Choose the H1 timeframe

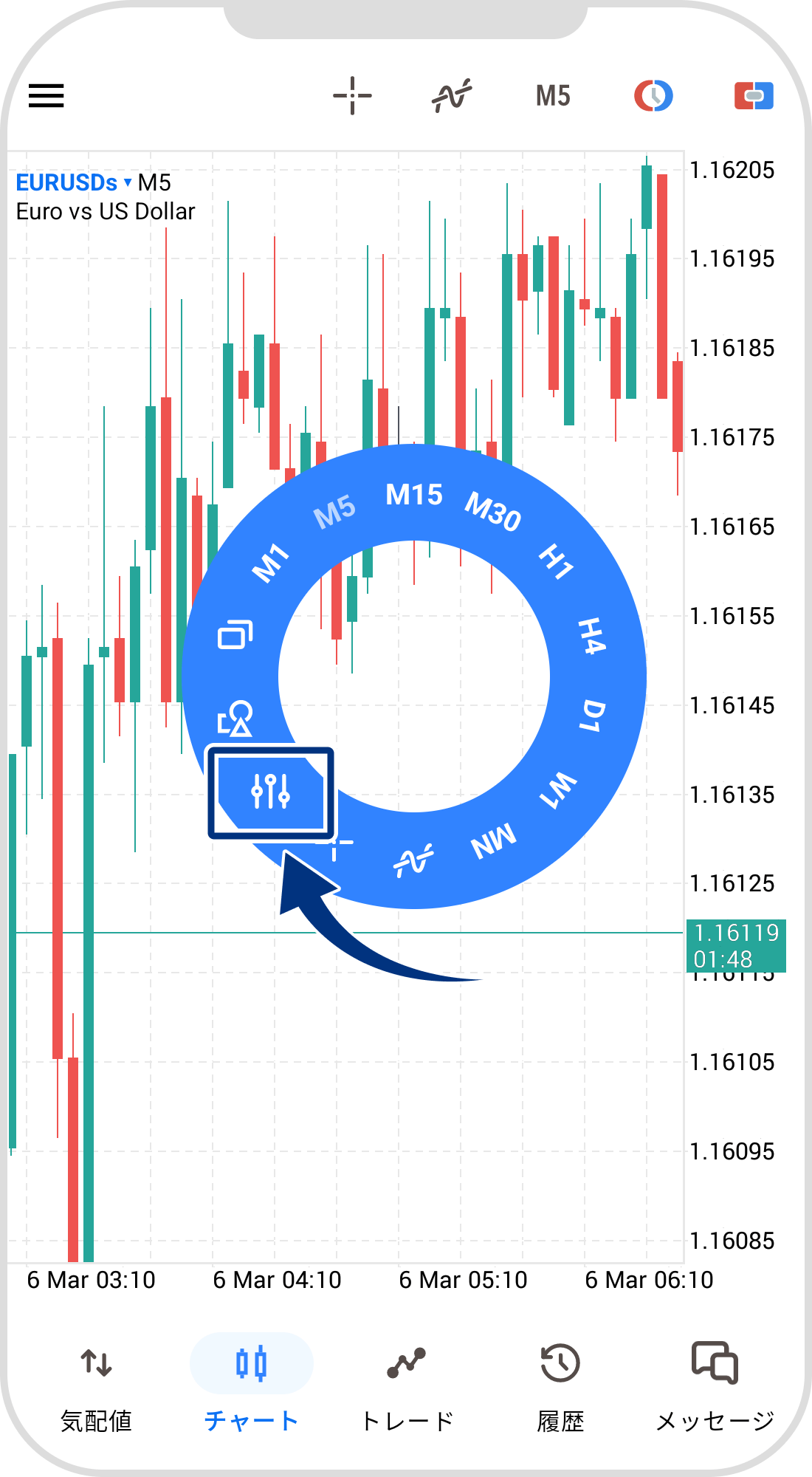[555, 561]
